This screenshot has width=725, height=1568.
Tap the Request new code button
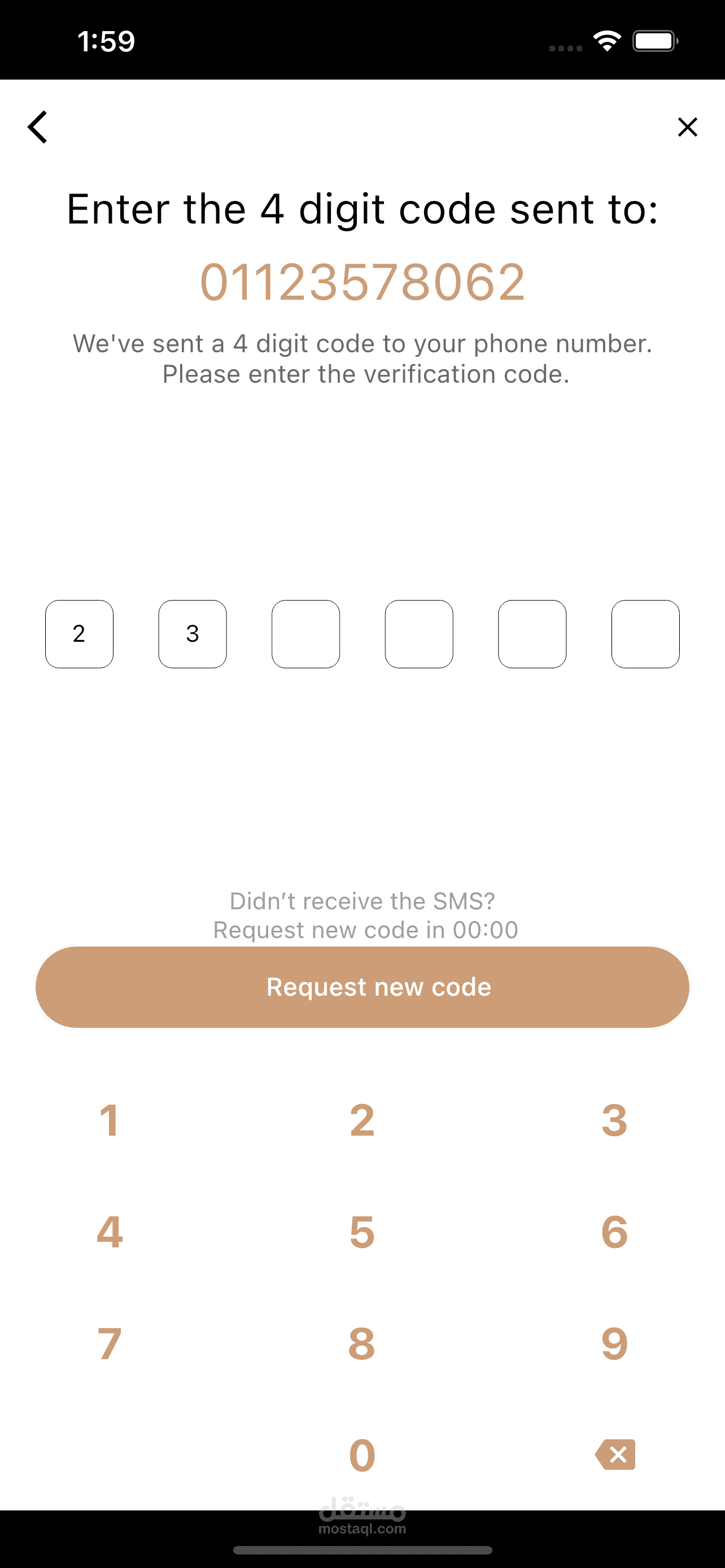click(362, 987)
